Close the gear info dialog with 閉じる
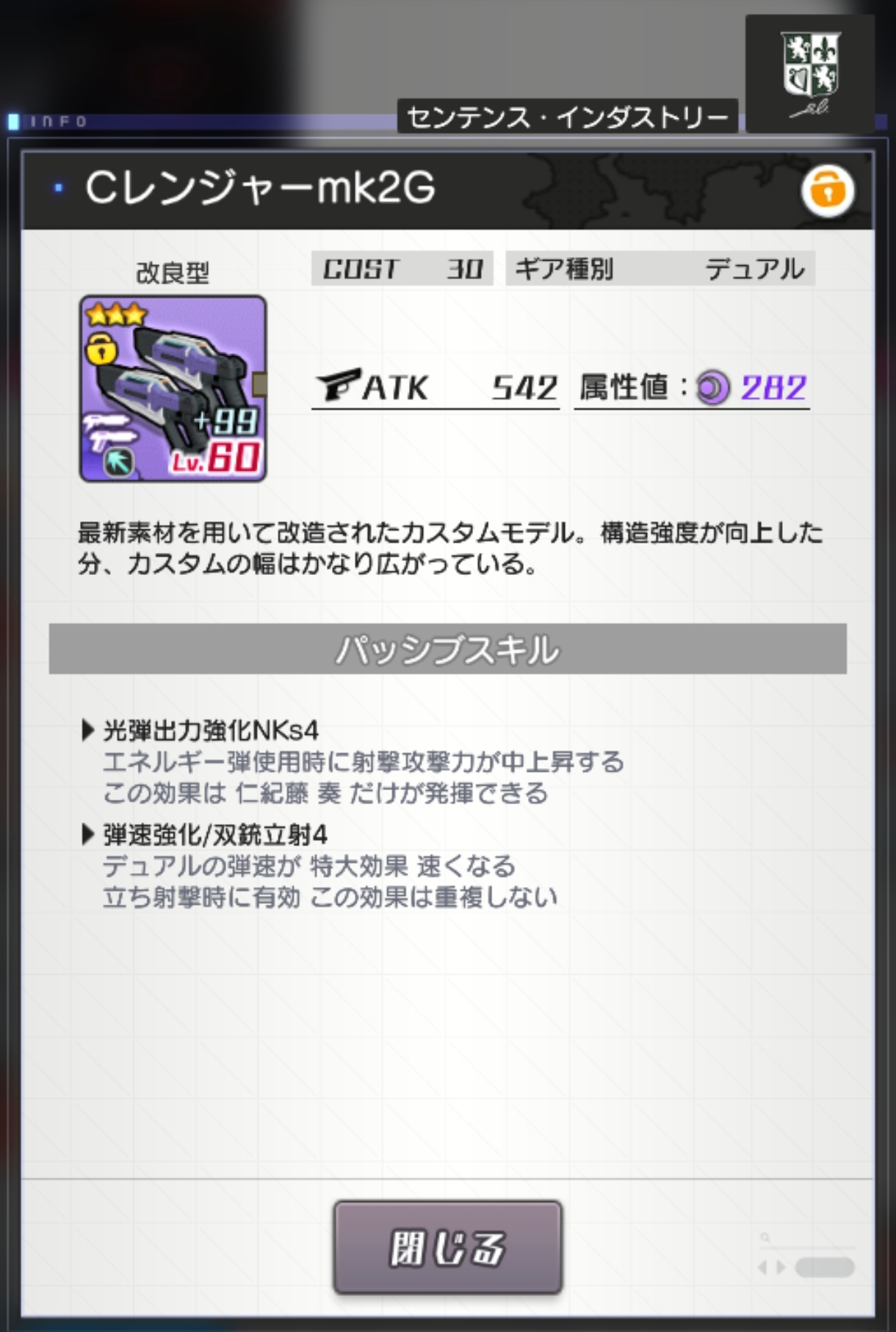 point(447,1247)
